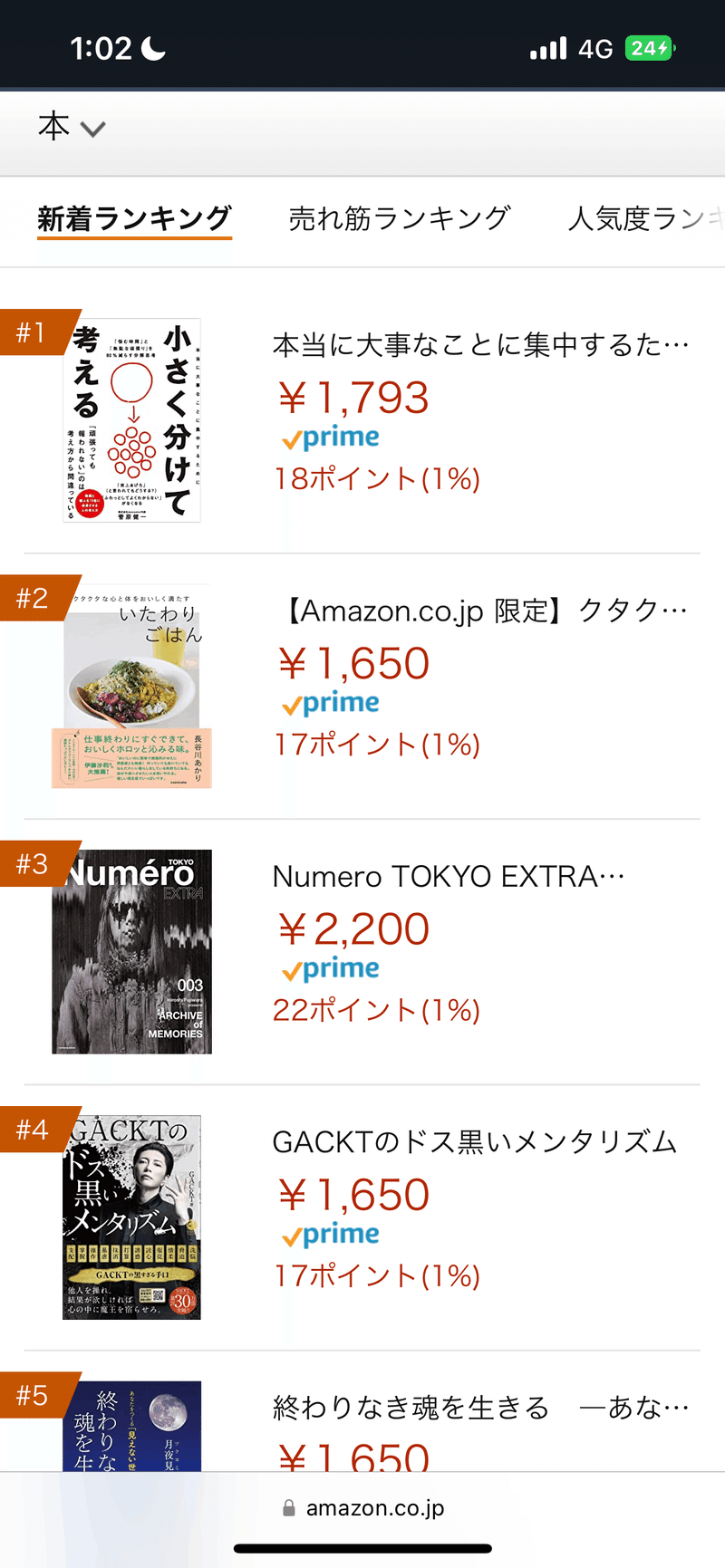Open the #4 GACKT book cover

[x=131, y=1217]
